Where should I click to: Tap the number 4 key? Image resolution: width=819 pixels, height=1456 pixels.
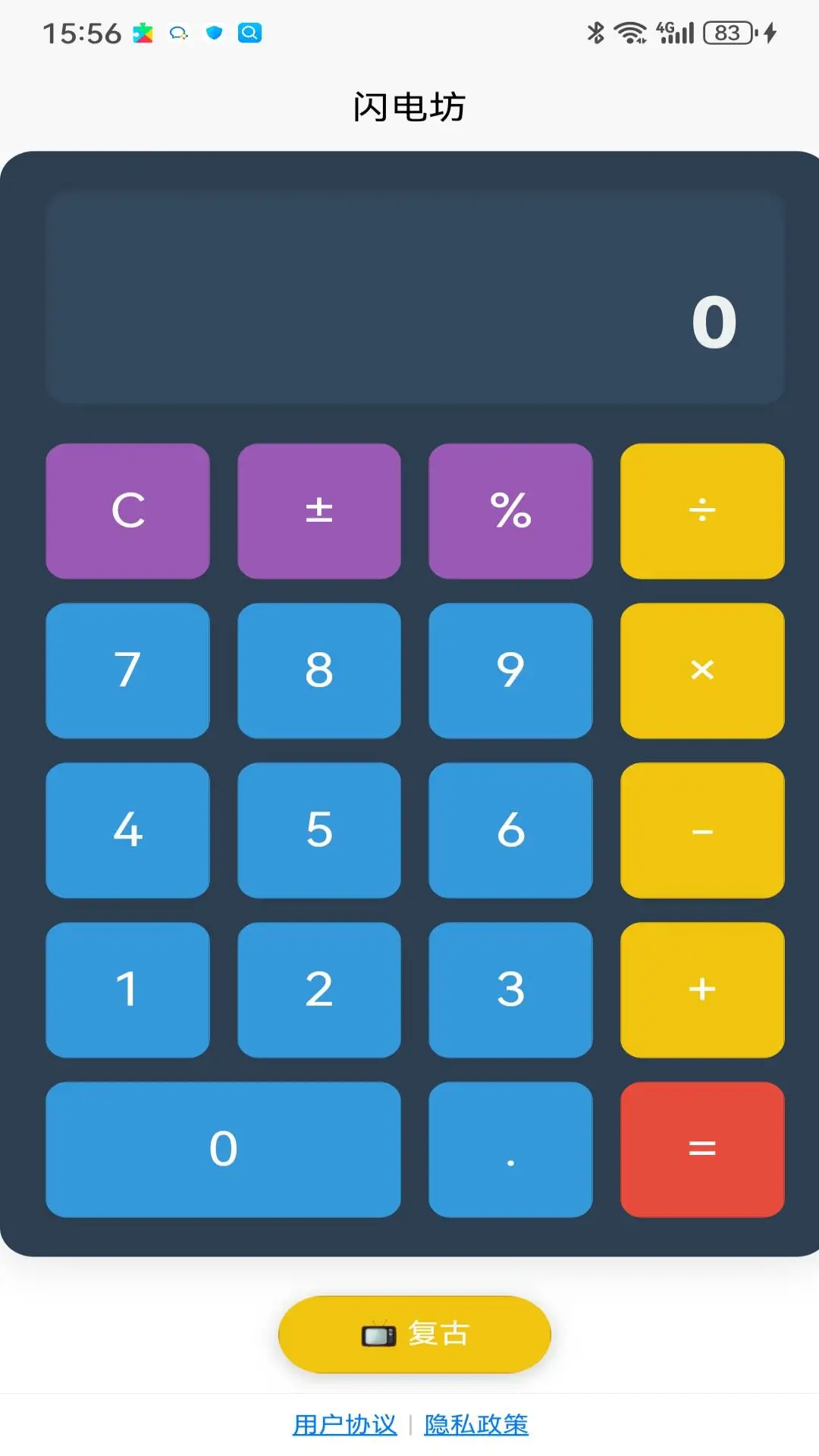coord(127,830)
